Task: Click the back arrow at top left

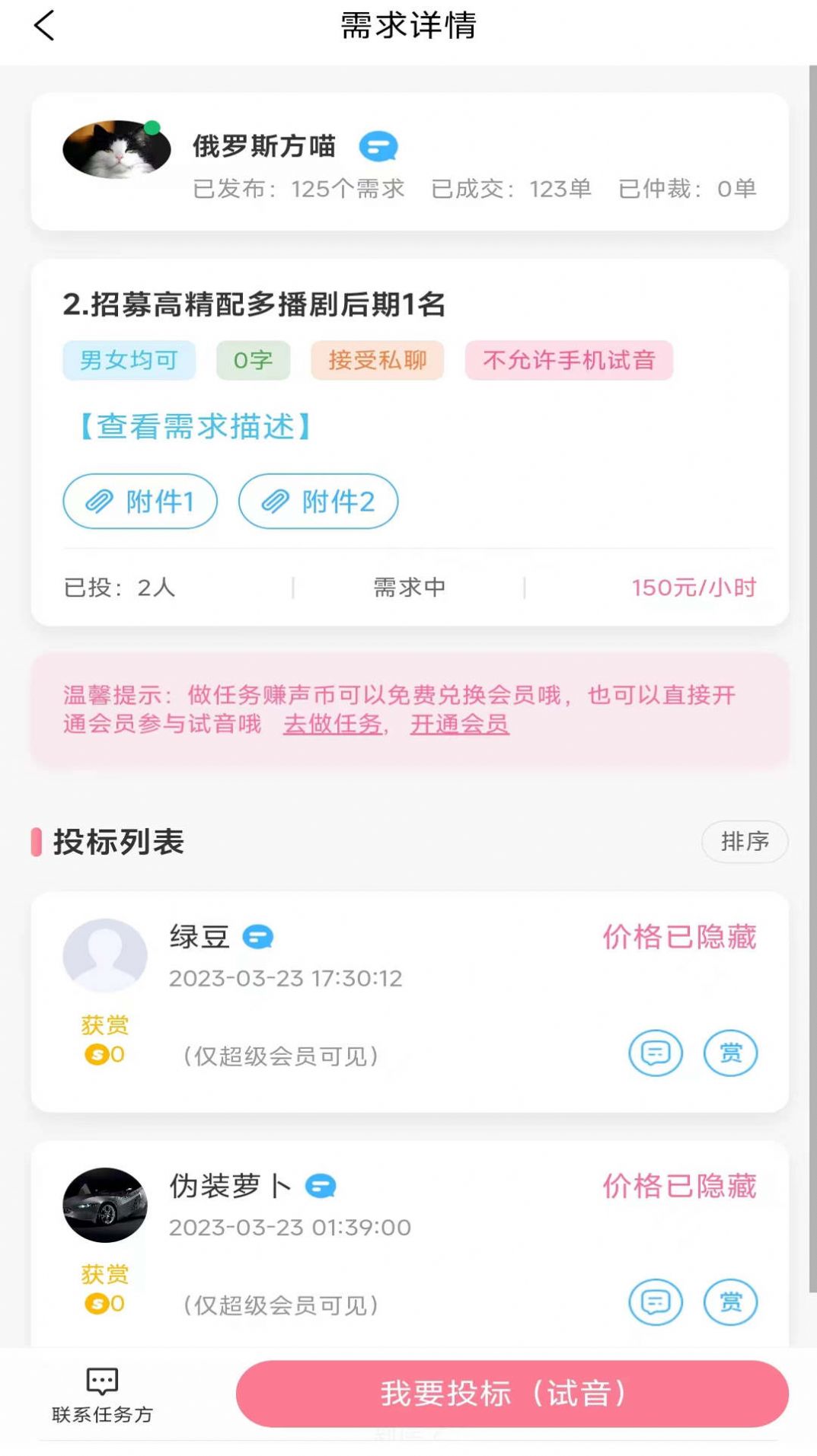Action: point(43,26)
